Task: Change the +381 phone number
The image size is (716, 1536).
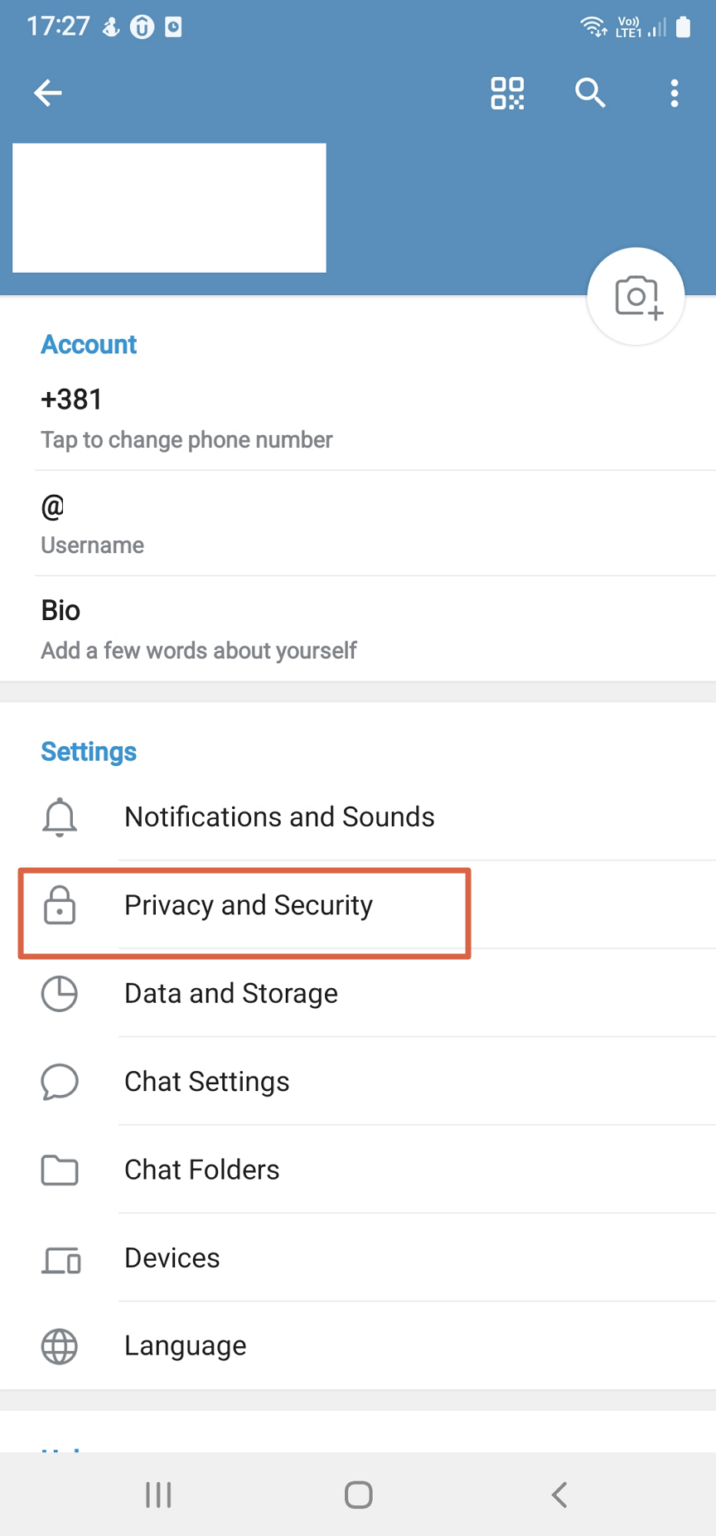Action: coord(358,418)
